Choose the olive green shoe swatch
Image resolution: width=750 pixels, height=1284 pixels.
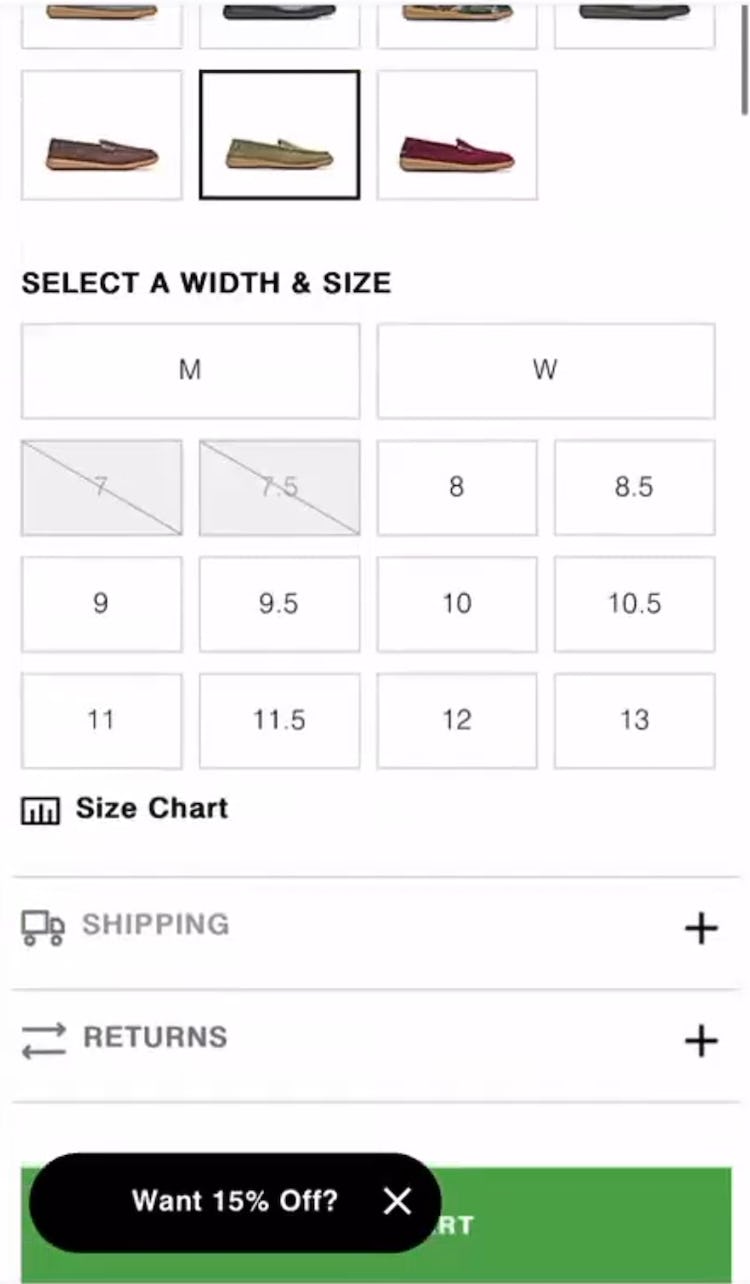click(x=279, y=135)
